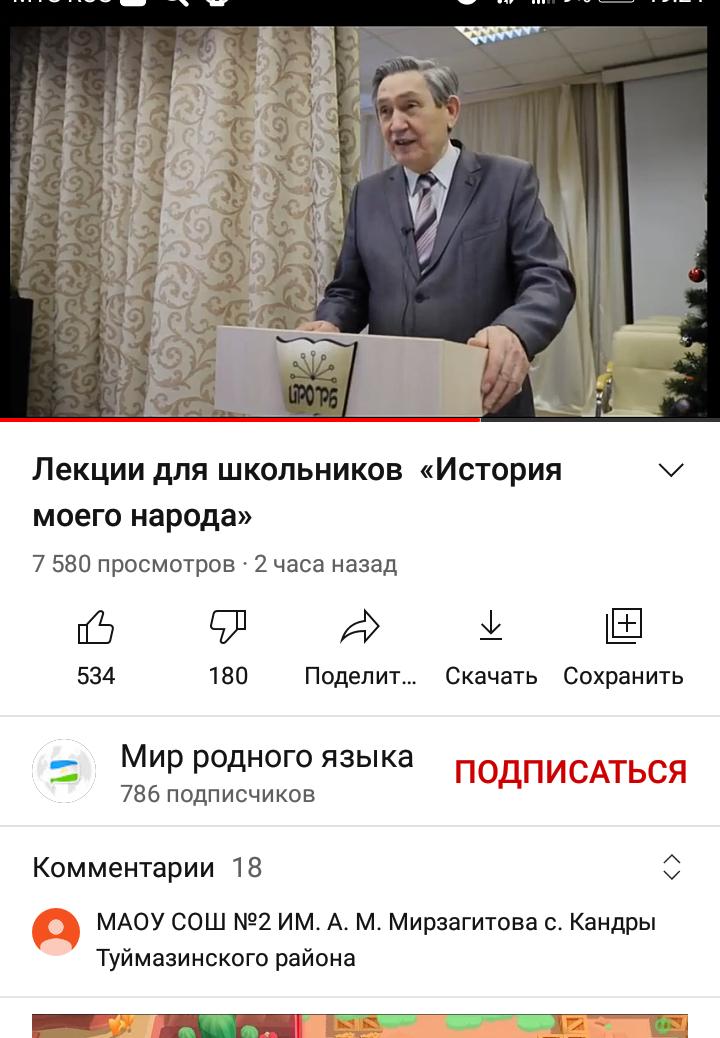Subscribe with the ПОДПИСАТЬСЯ button
Screen dimensions: 720x1038
click(x=570, y=772)
